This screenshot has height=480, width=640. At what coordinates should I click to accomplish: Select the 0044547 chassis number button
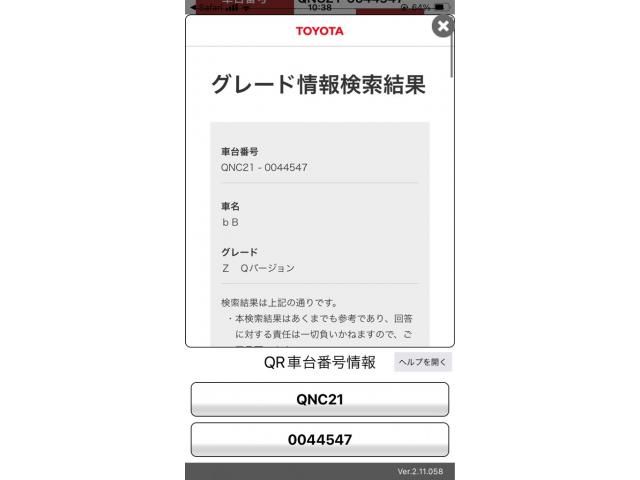pyautogui.click(x=320, y=439)
